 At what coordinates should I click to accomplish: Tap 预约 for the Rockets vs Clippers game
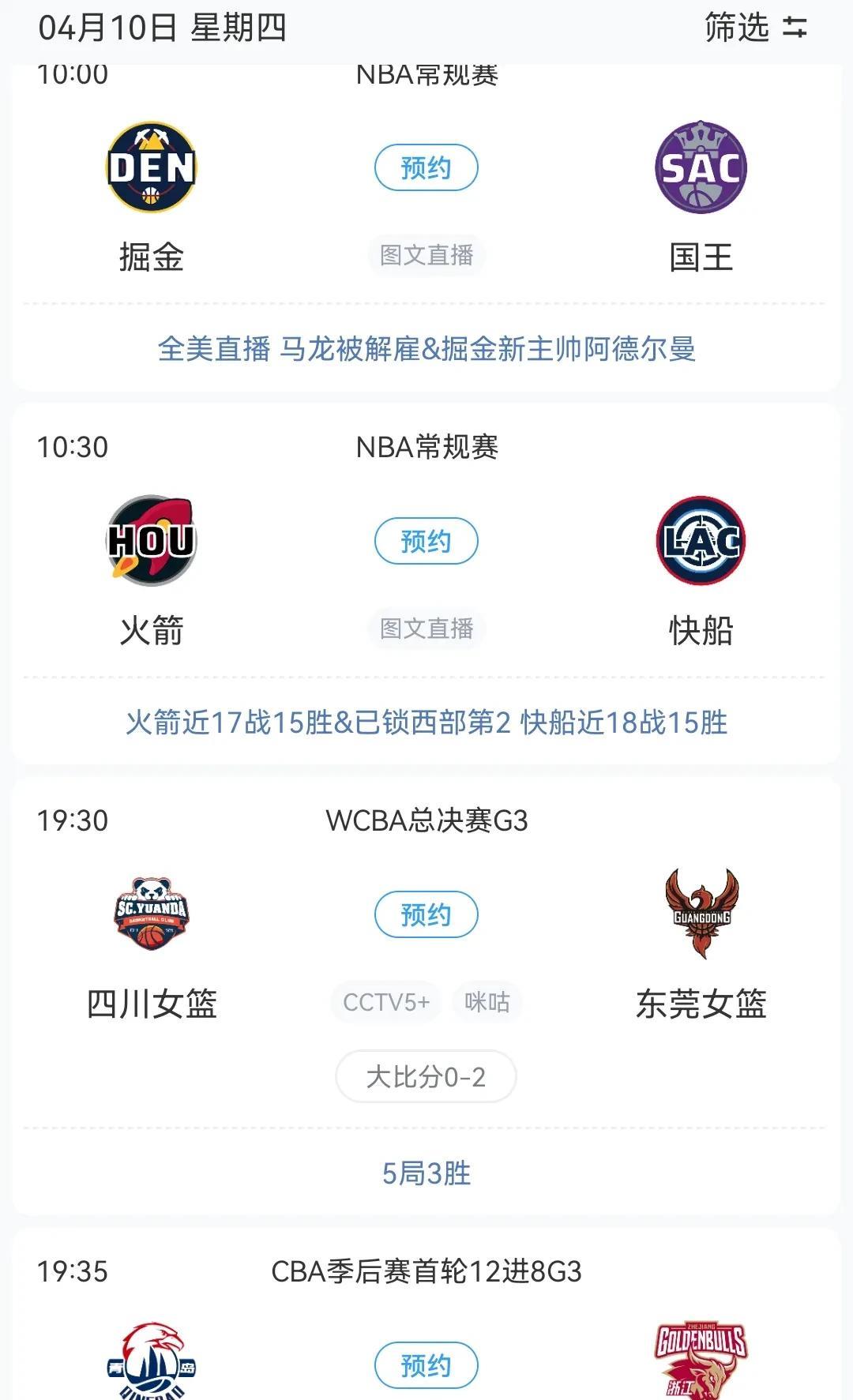coord(426,541)
